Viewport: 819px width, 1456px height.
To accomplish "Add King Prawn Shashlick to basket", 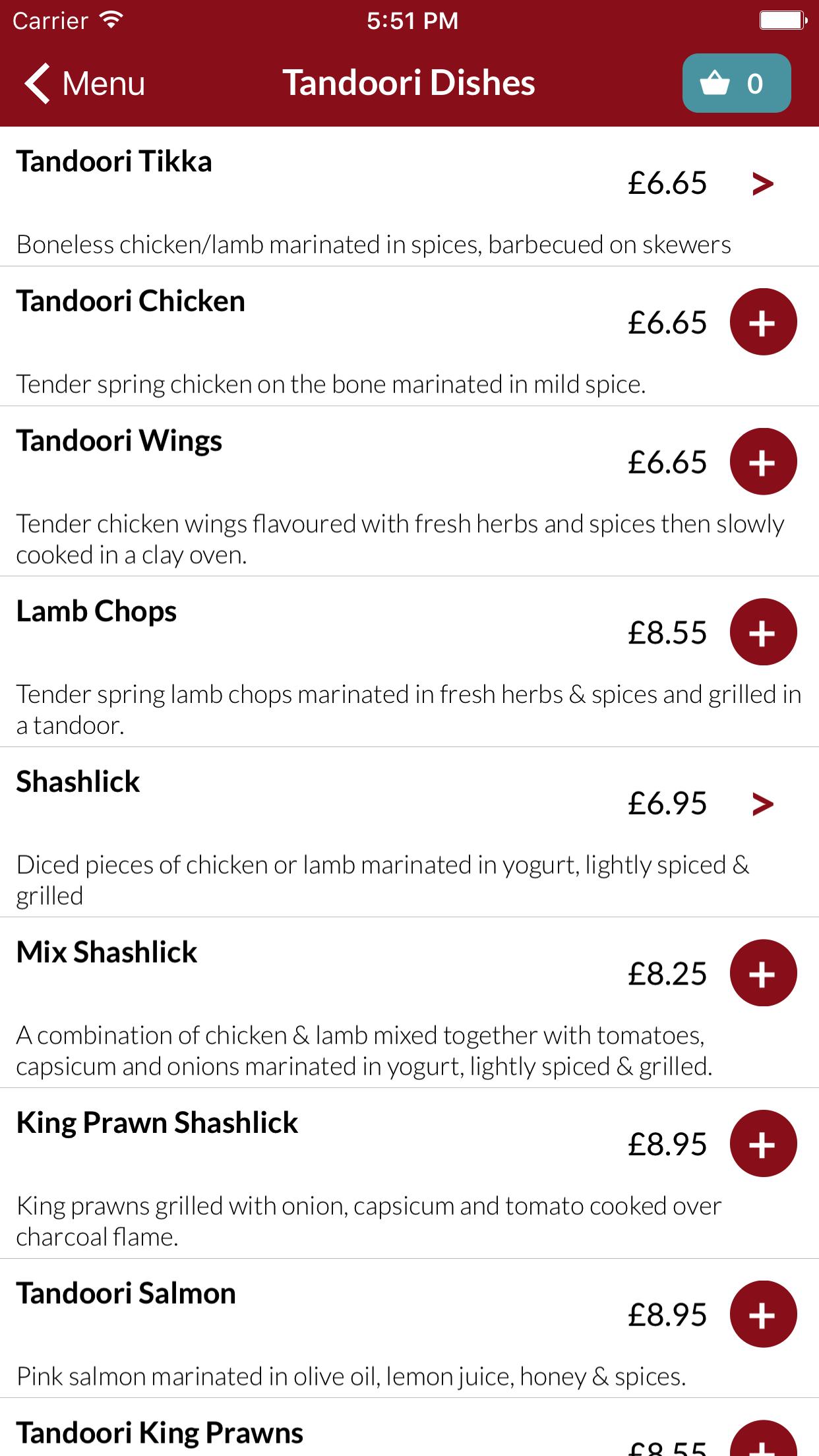I will 763,1144.
